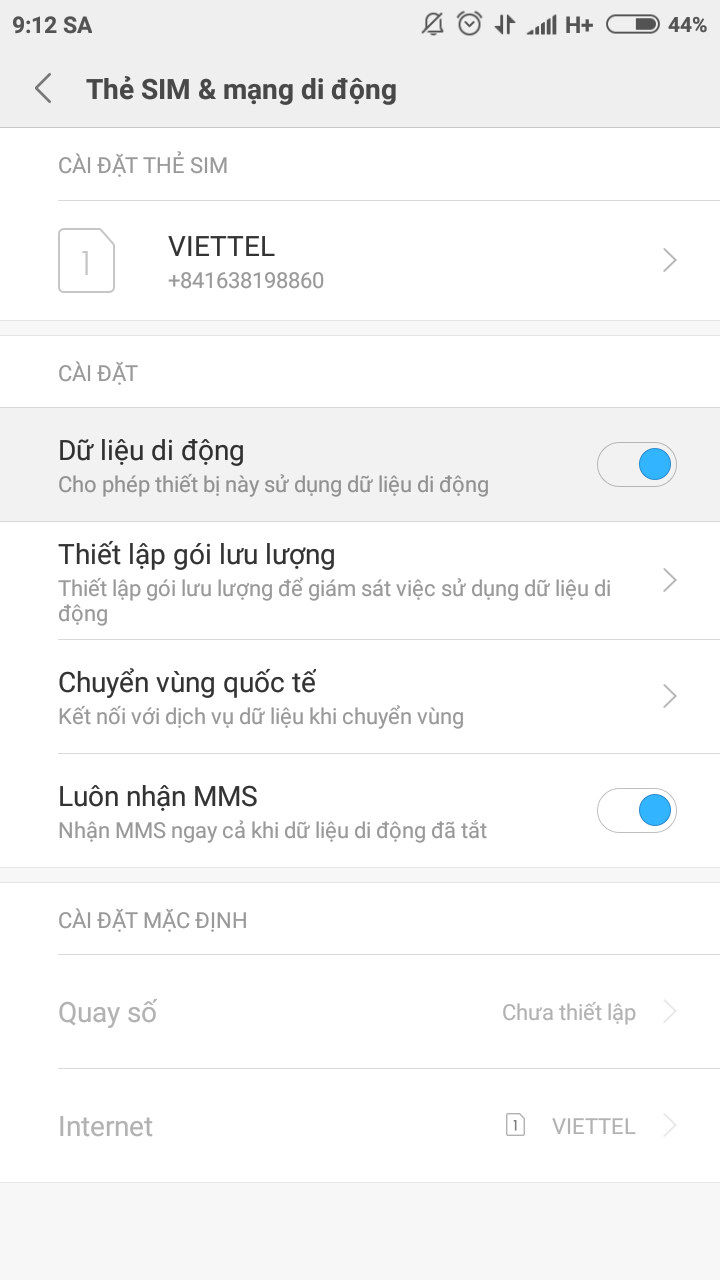Toggle mobile data off then review usage
The image size is (720, 1280).
click(x=637, y=464)
